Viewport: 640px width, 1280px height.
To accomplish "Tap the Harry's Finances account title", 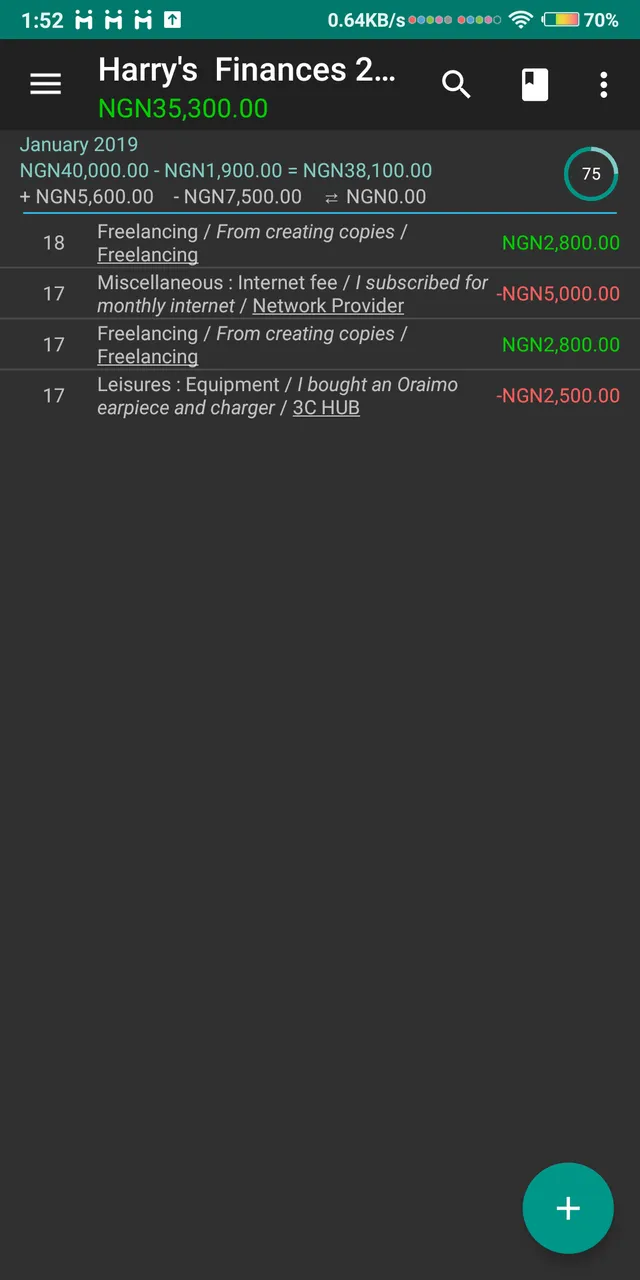I will click(247, 70).
